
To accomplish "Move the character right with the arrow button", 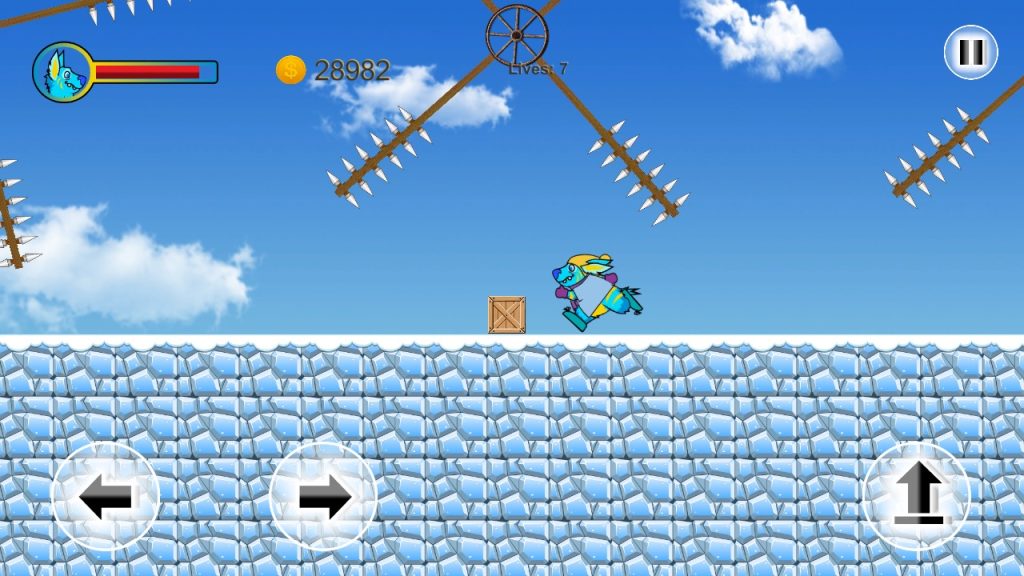I will (323, 496).
